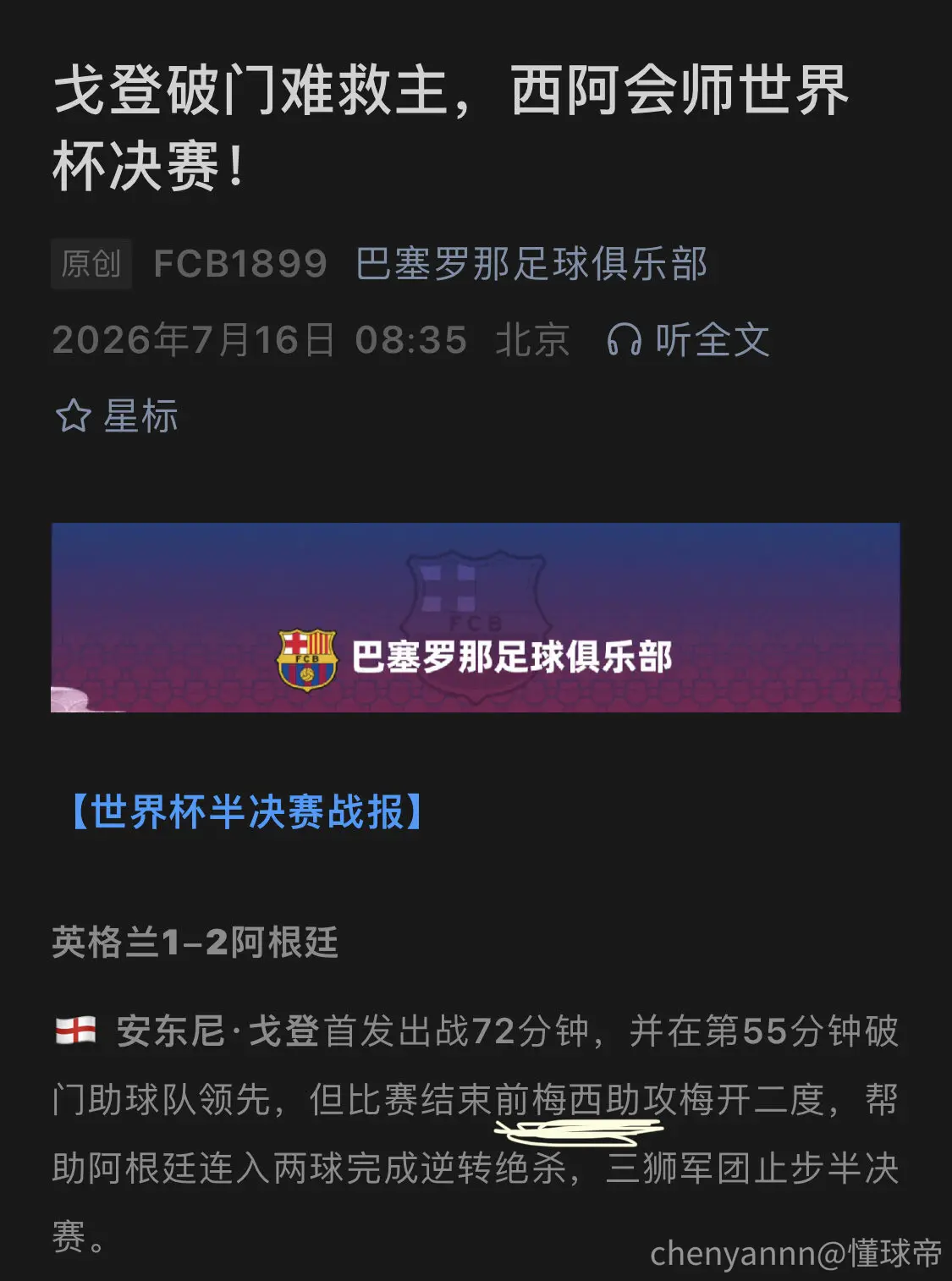Open the 巴塞罗那足球俱乐部 banner image
Image resolution: width=952 pixels, height=1281 pixels.
[x=476, y=618]
